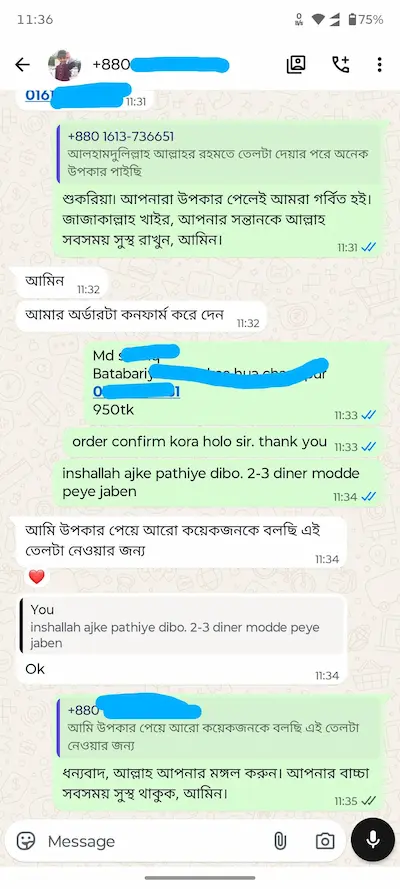Record a voice message with the mic

[373, 840]
